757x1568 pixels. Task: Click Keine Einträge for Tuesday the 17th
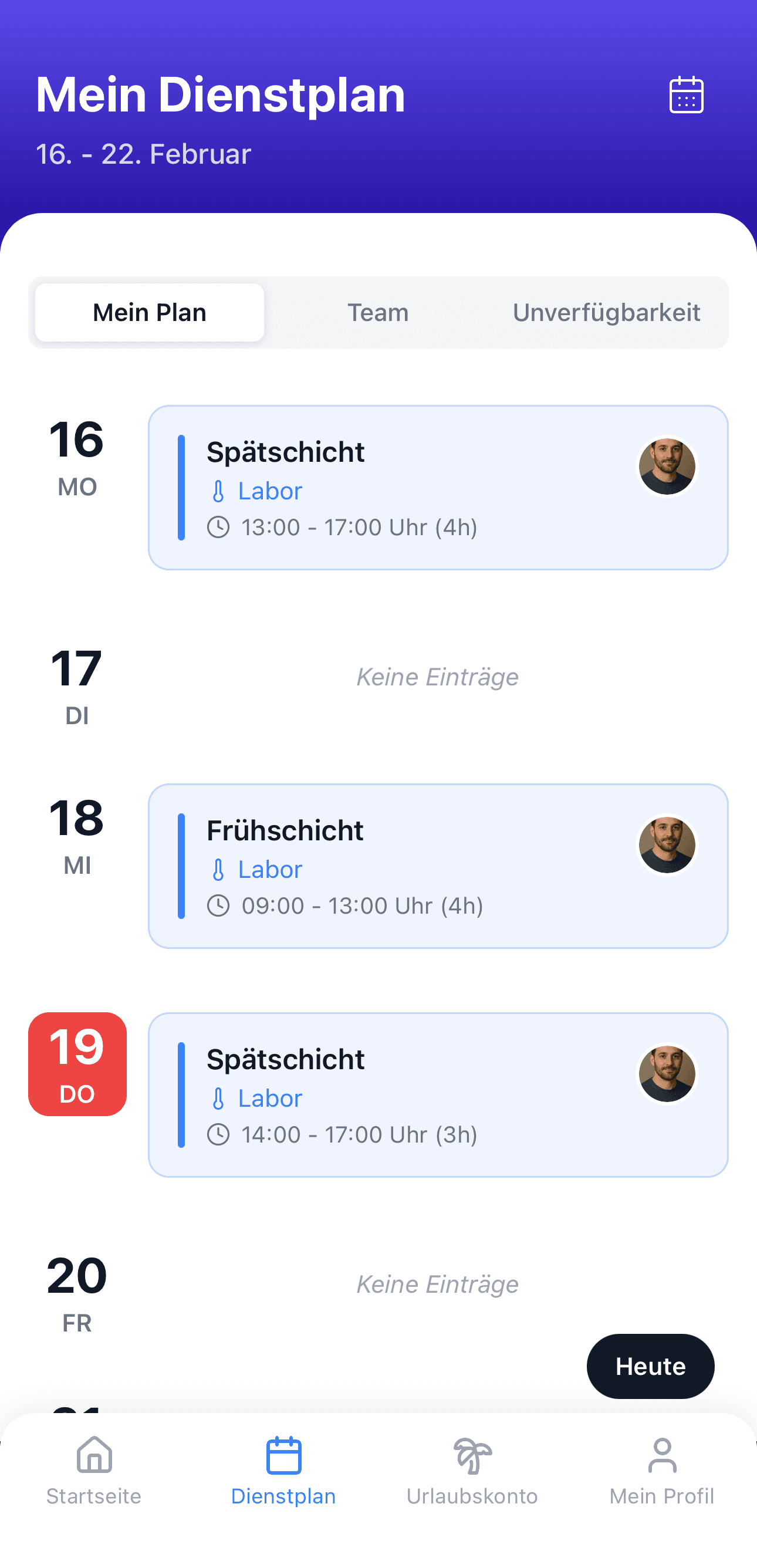(x=438, y=677)
